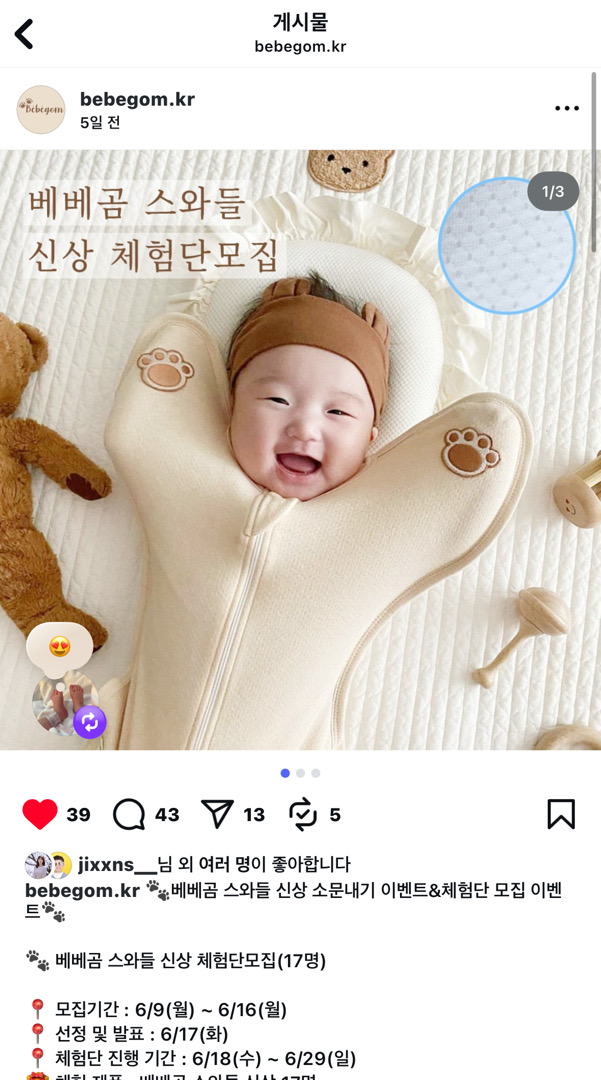The height and width of the screenshot is (1080, 601).
Task: Open bebegom.kr from the caption username
Action: (x=82, y=891)
